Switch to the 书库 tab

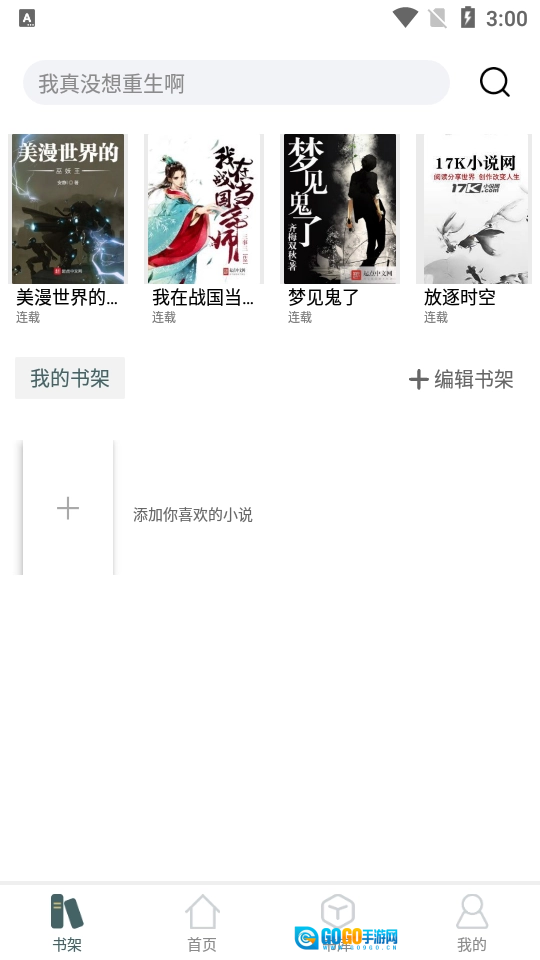click(x=338, y=923)
